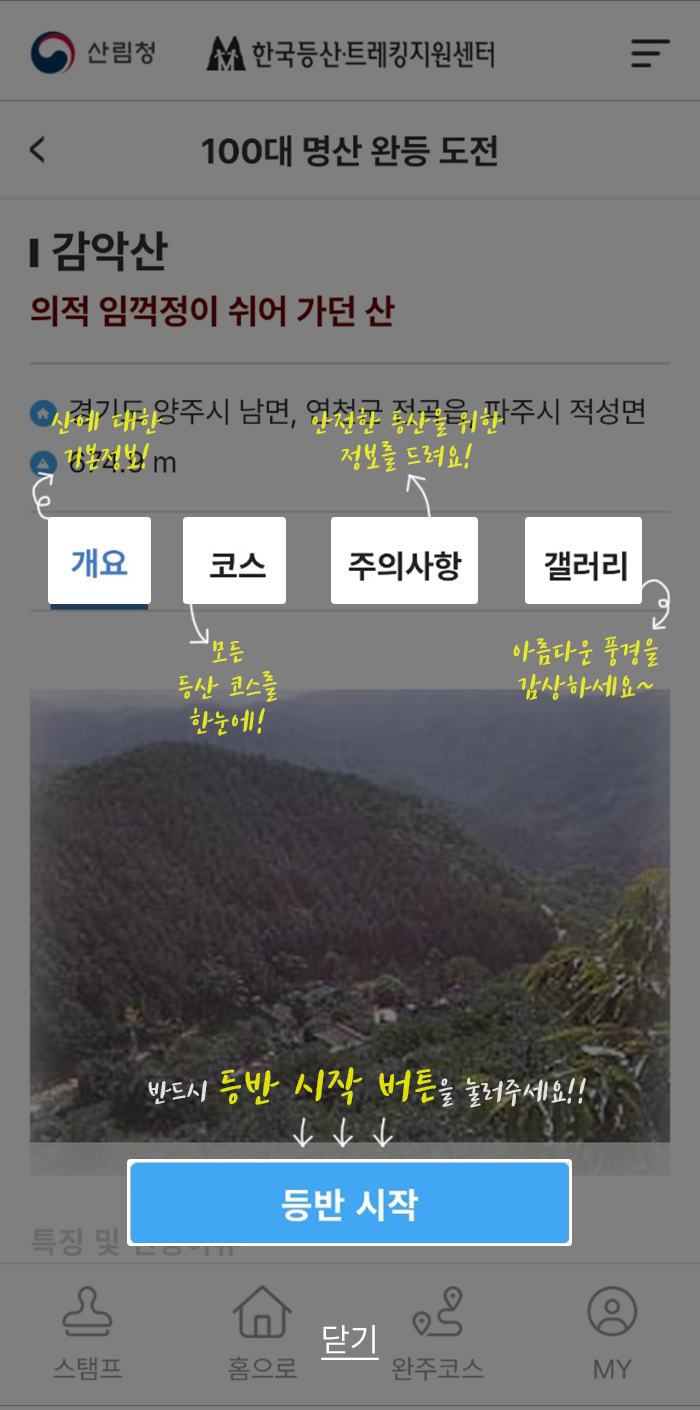This screenshot has width=700, height=1410.
Task: Open the MY profile tab
Action: coord(612,1333)
